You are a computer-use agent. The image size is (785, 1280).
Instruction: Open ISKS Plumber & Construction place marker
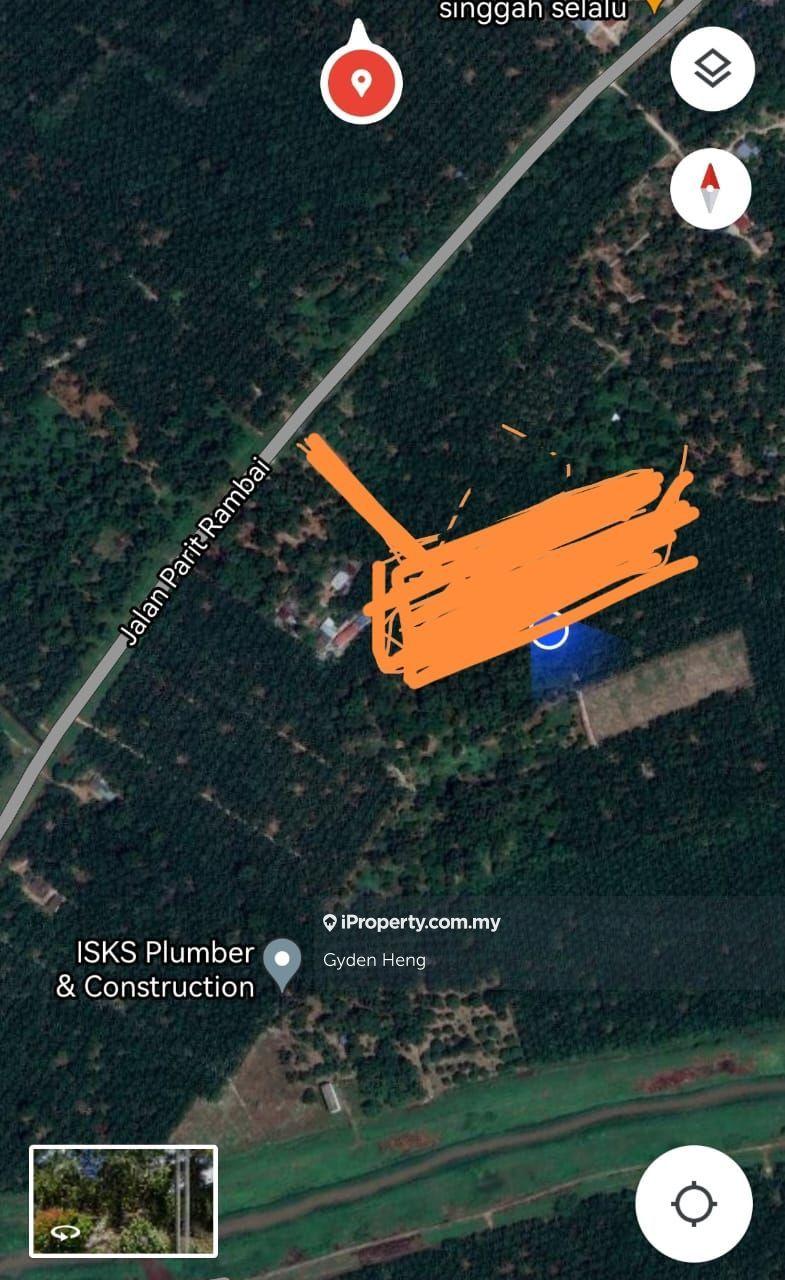[282, 962]
